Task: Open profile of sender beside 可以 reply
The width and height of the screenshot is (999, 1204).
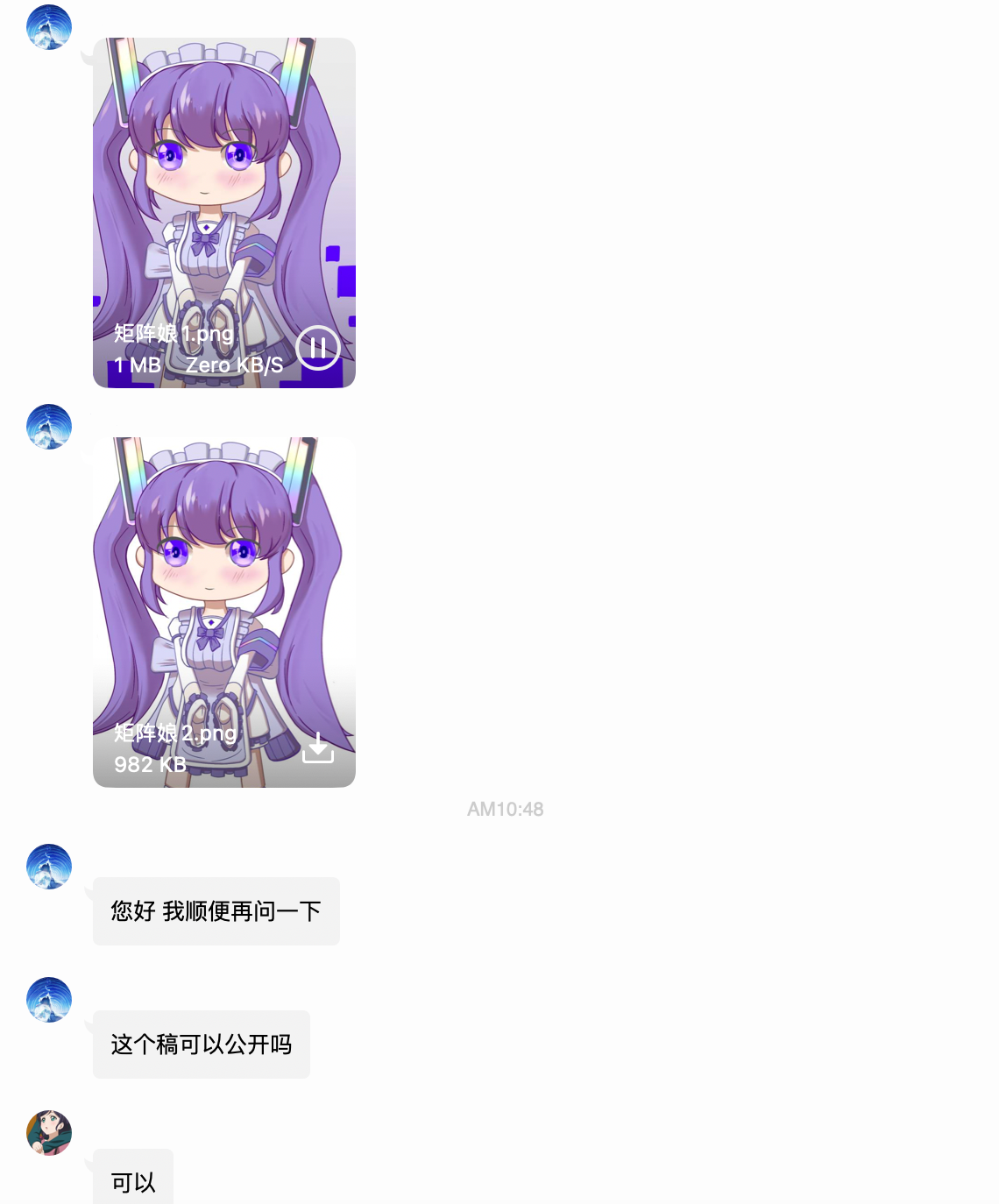Action: point(49,1133)
